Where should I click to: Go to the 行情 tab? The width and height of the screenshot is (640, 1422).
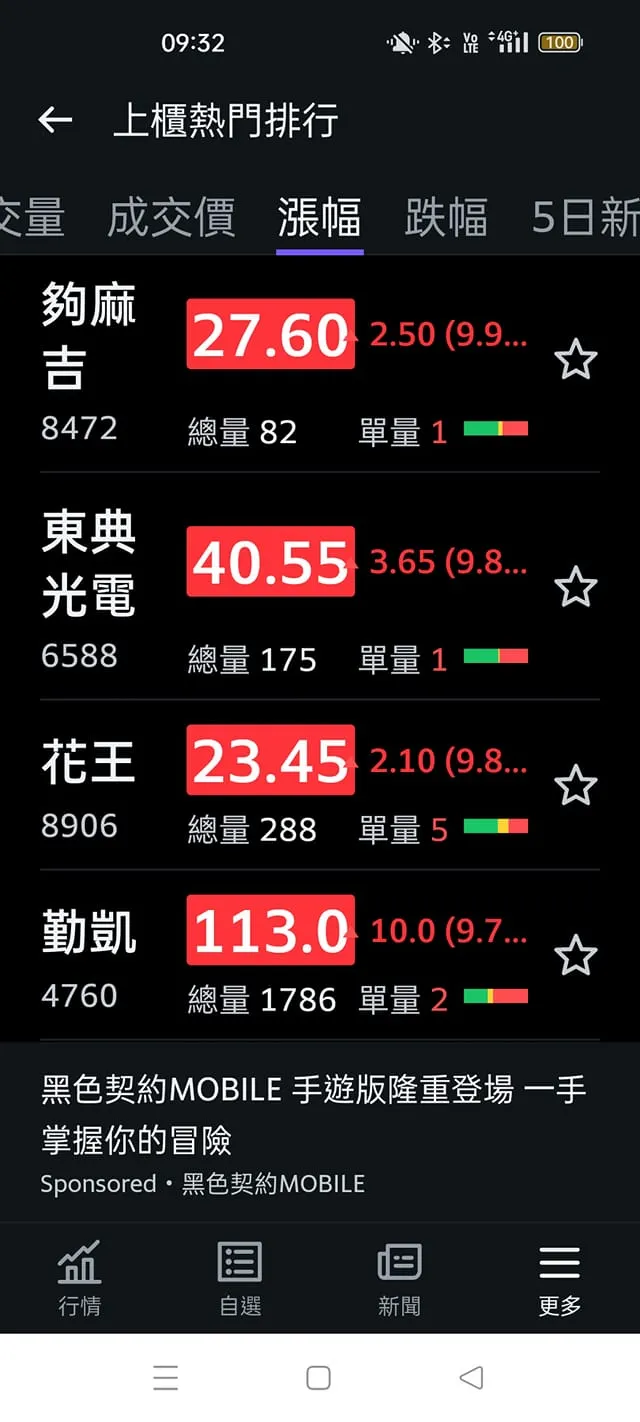(79, 1278)
